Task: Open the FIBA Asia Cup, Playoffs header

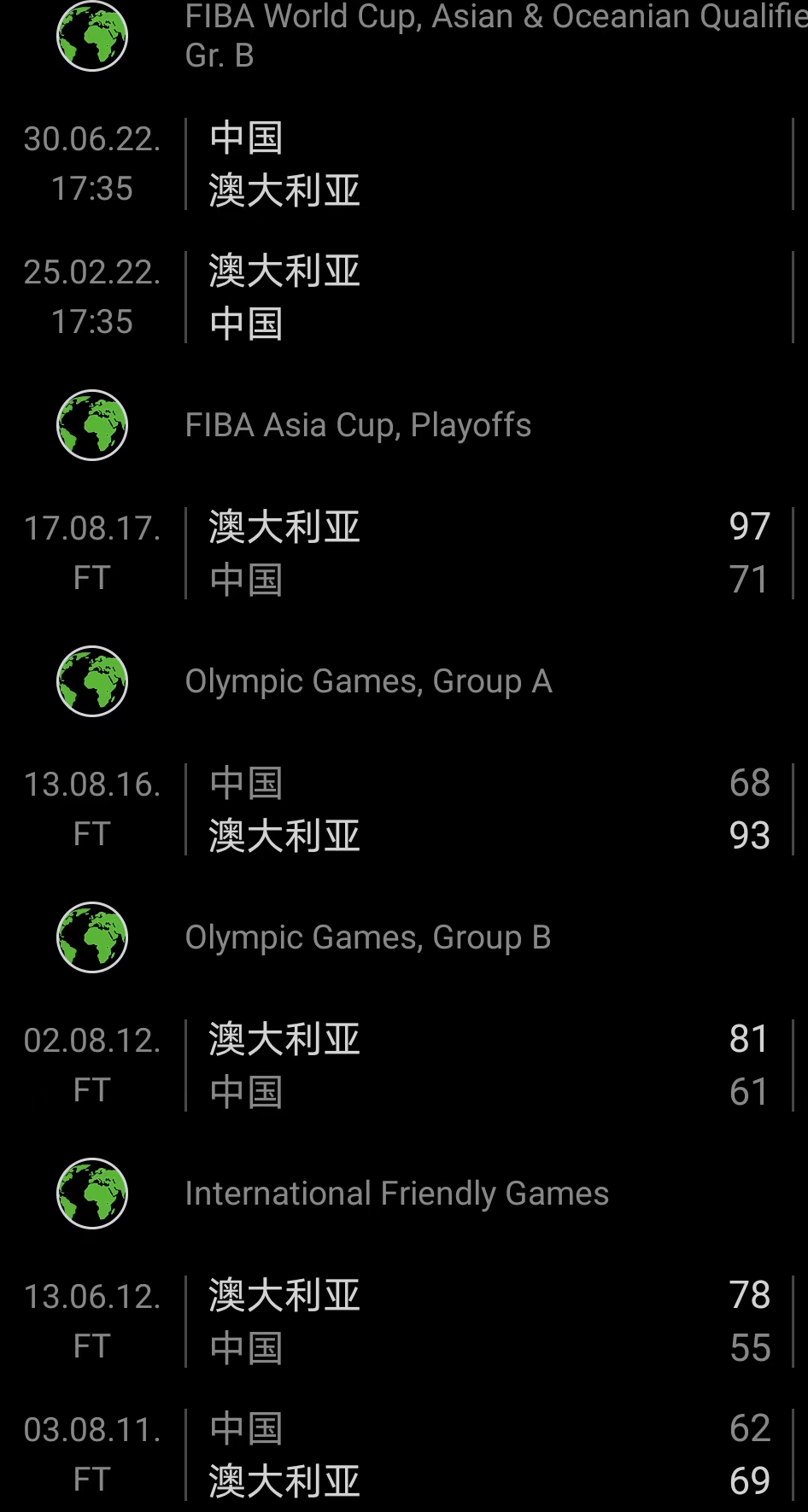Action: [359, 425]
